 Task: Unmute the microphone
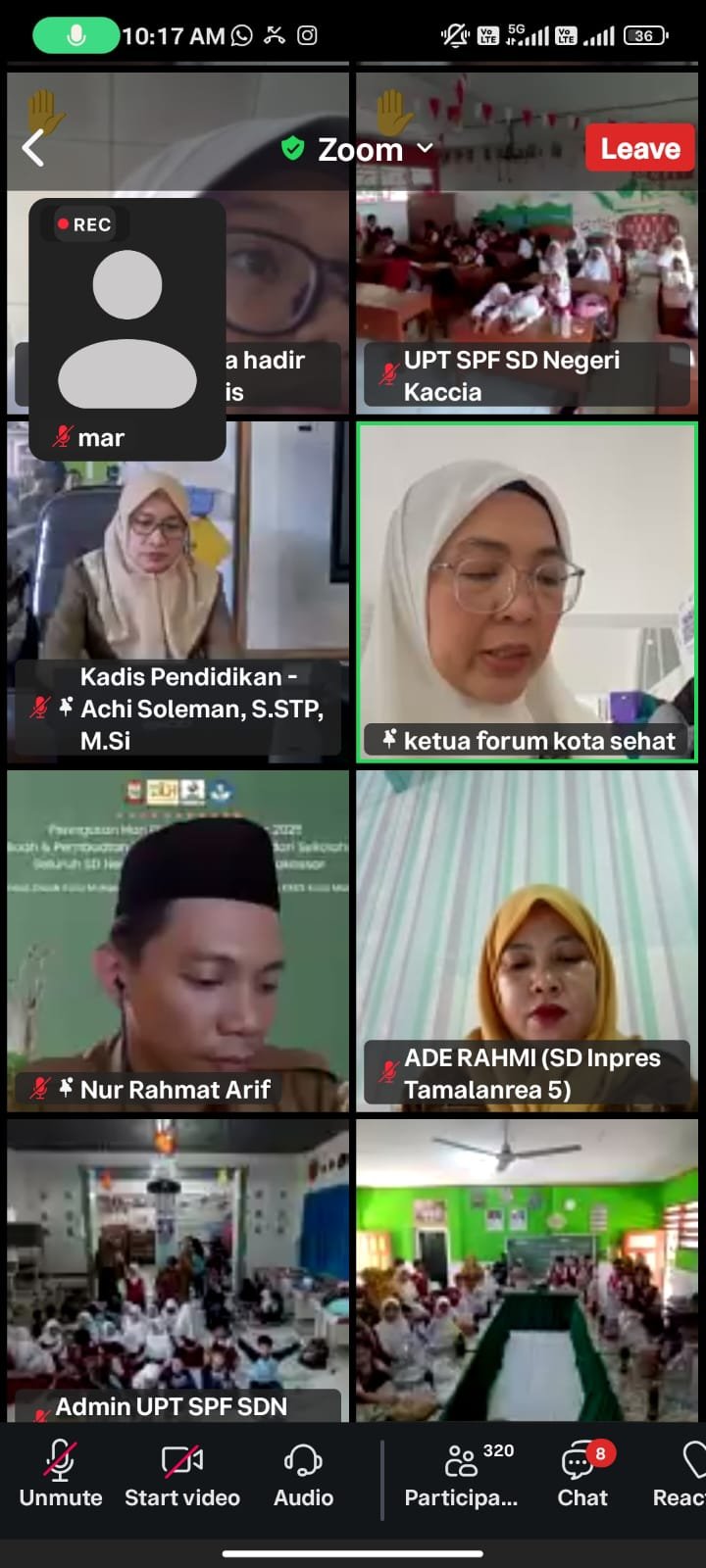point(61,1474)
